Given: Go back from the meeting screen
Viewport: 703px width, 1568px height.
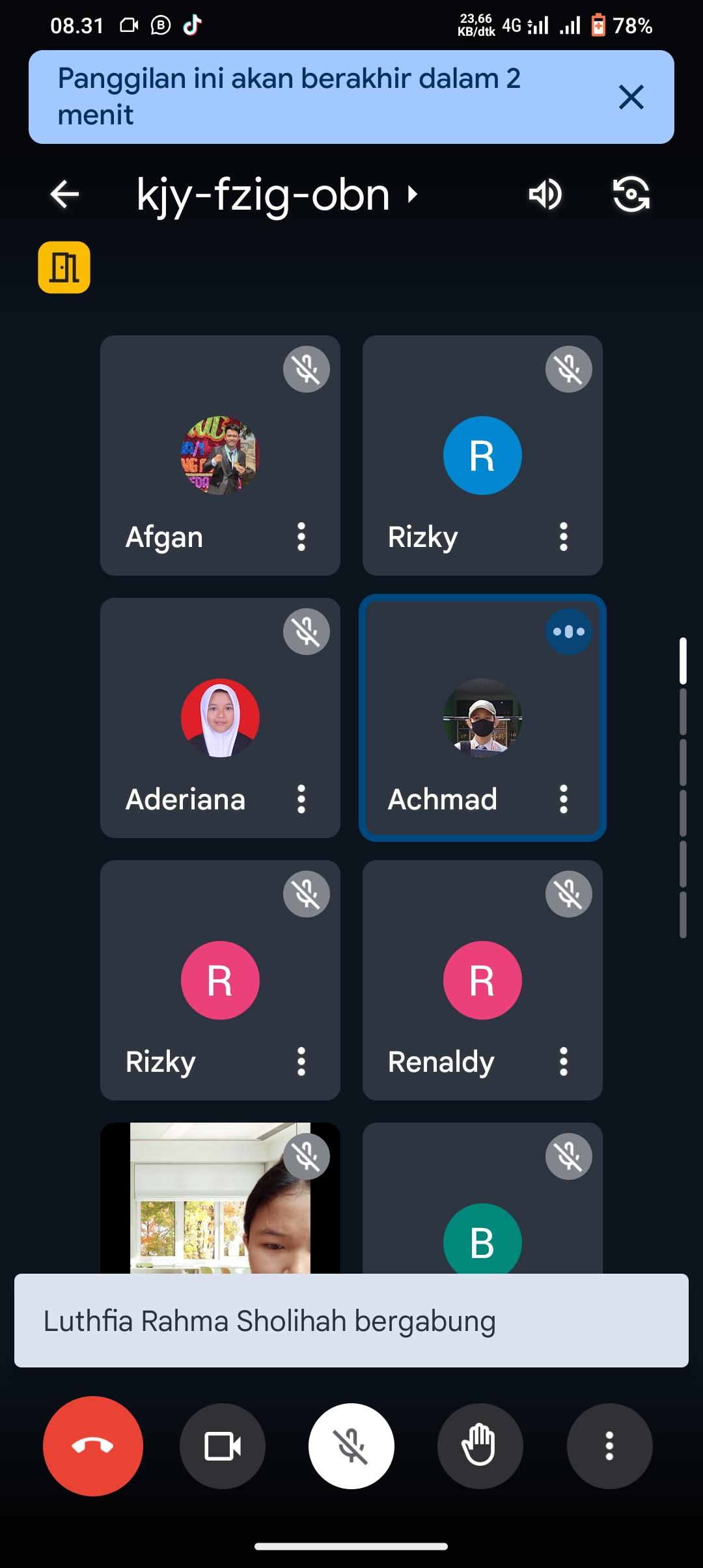Looking at the screenshot, I should click(64, 194).
